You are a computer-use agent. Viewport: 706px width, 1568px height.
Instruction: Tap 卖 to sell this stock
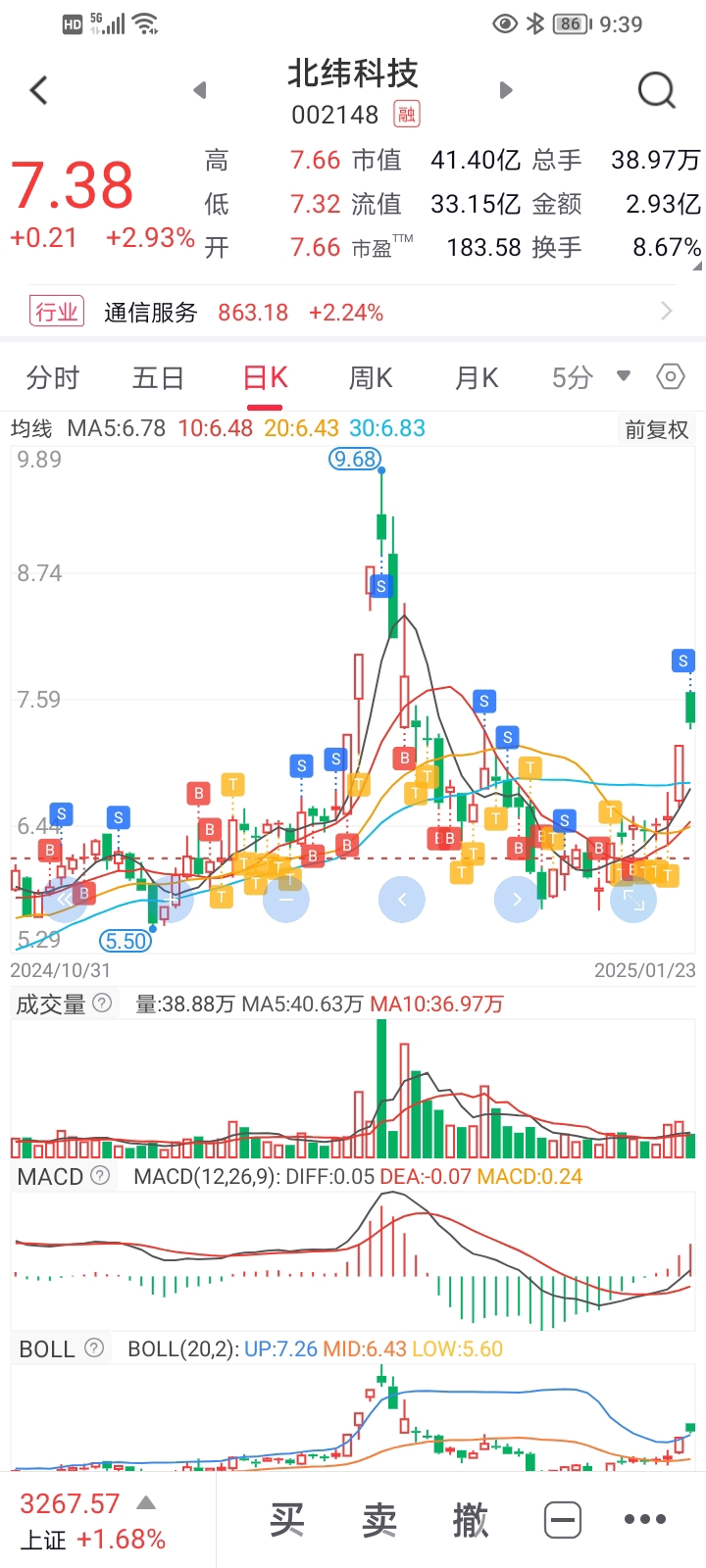[379, 1520]
